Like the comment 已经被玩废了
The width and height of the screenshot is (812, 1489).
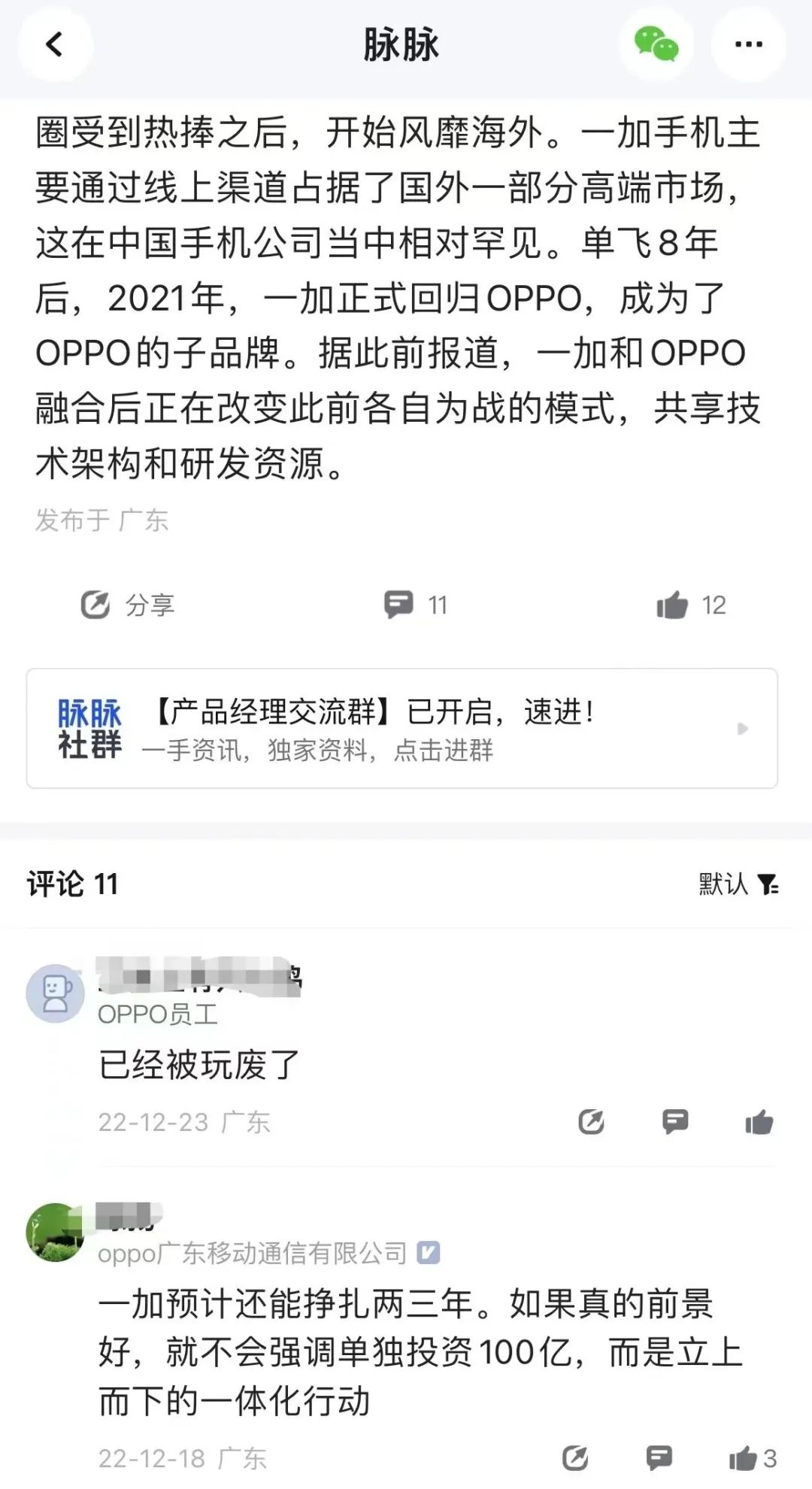click(x=759, y=1122)
